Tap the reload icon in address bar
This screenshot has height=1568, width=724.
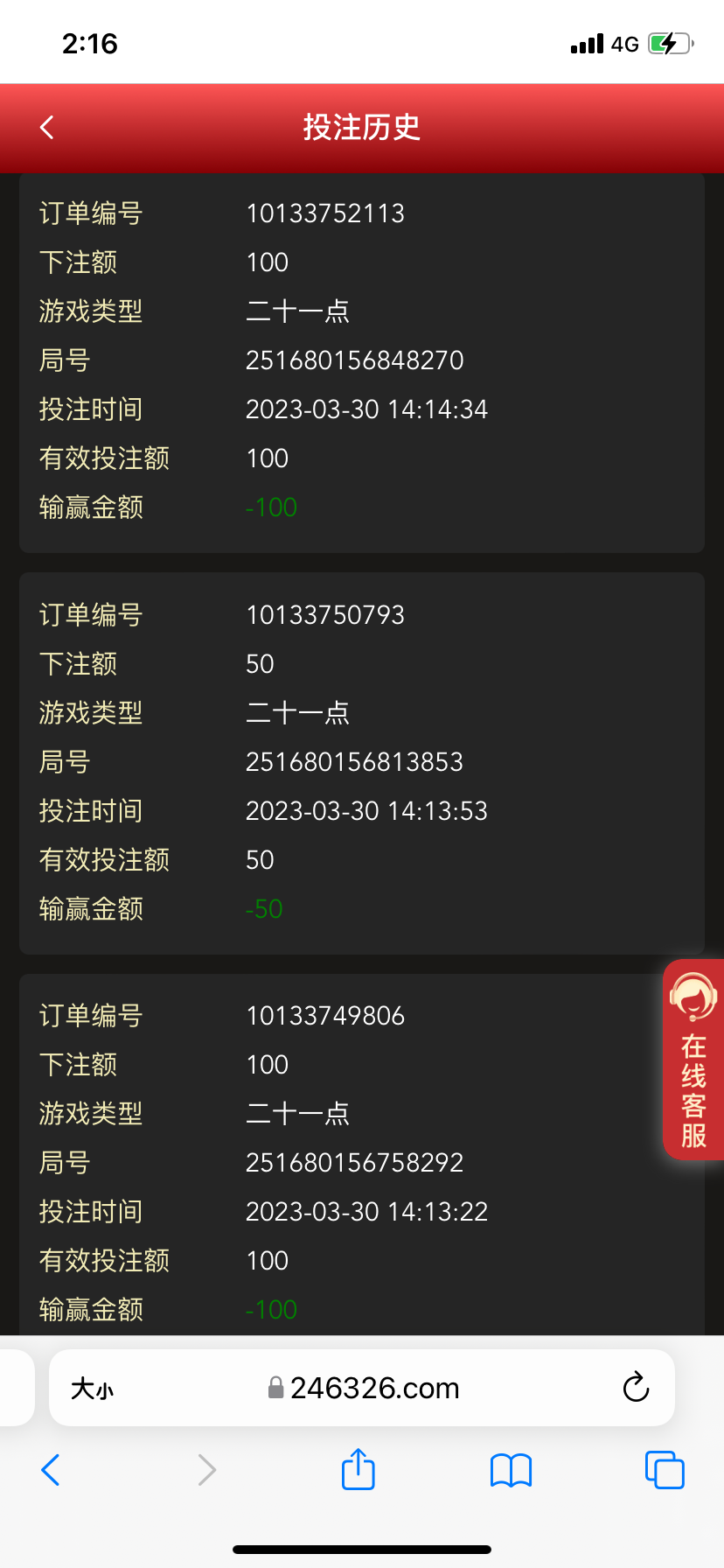(x=636, y=1387)
